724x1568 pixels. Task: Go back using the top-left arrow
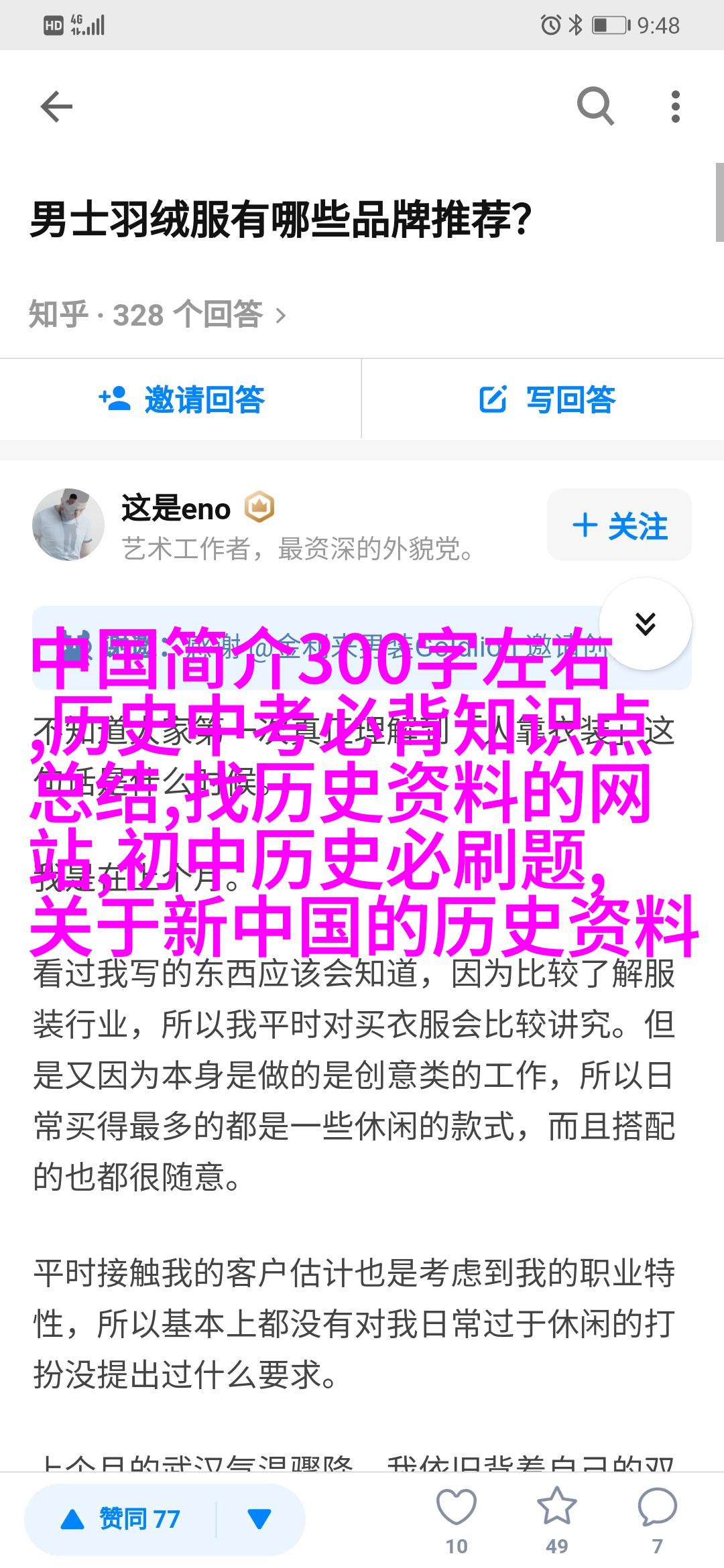tap(56, 107)
